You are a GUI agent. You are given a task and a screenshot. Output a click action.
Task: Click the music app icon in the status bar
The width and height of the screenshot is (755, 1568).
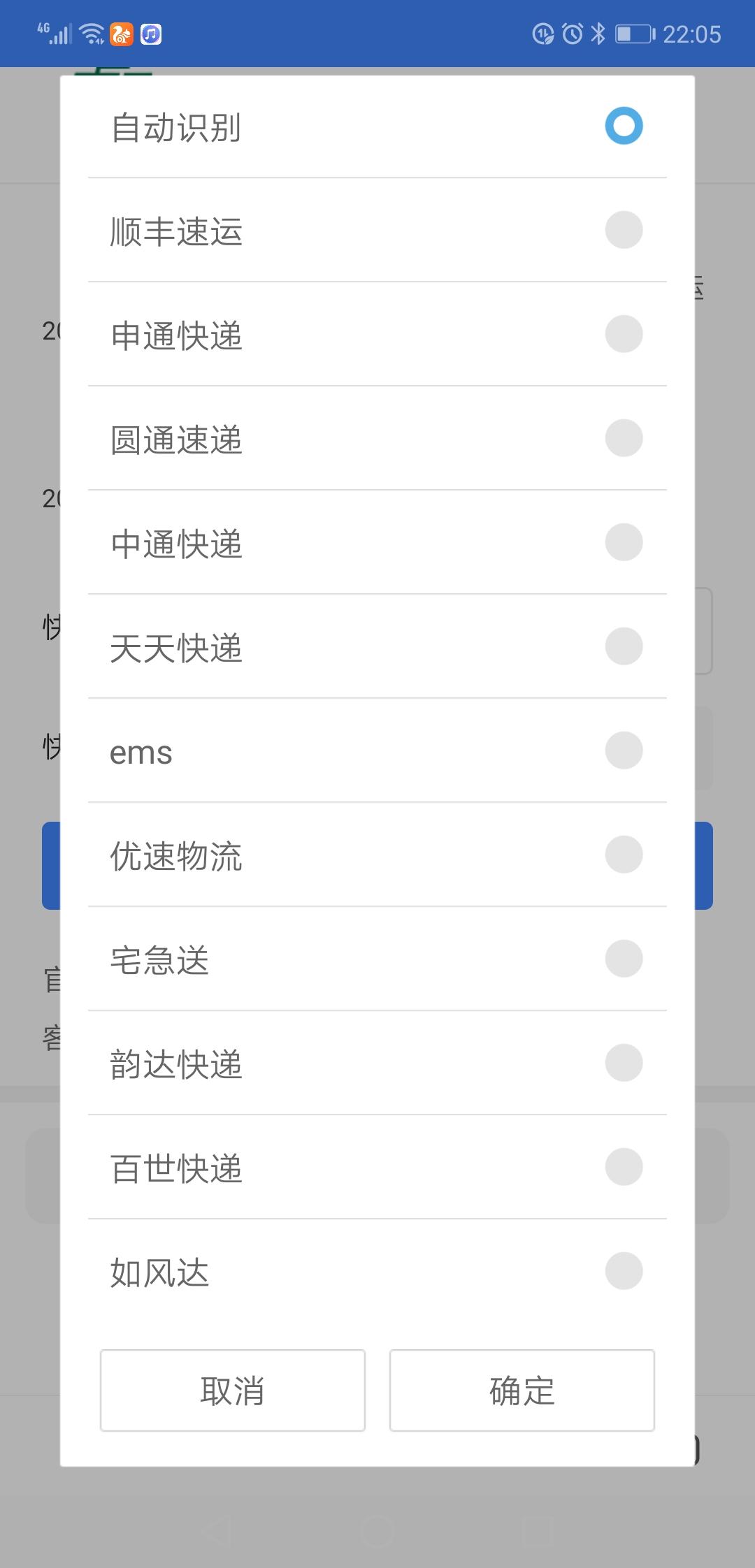click(x=150, y=33)
